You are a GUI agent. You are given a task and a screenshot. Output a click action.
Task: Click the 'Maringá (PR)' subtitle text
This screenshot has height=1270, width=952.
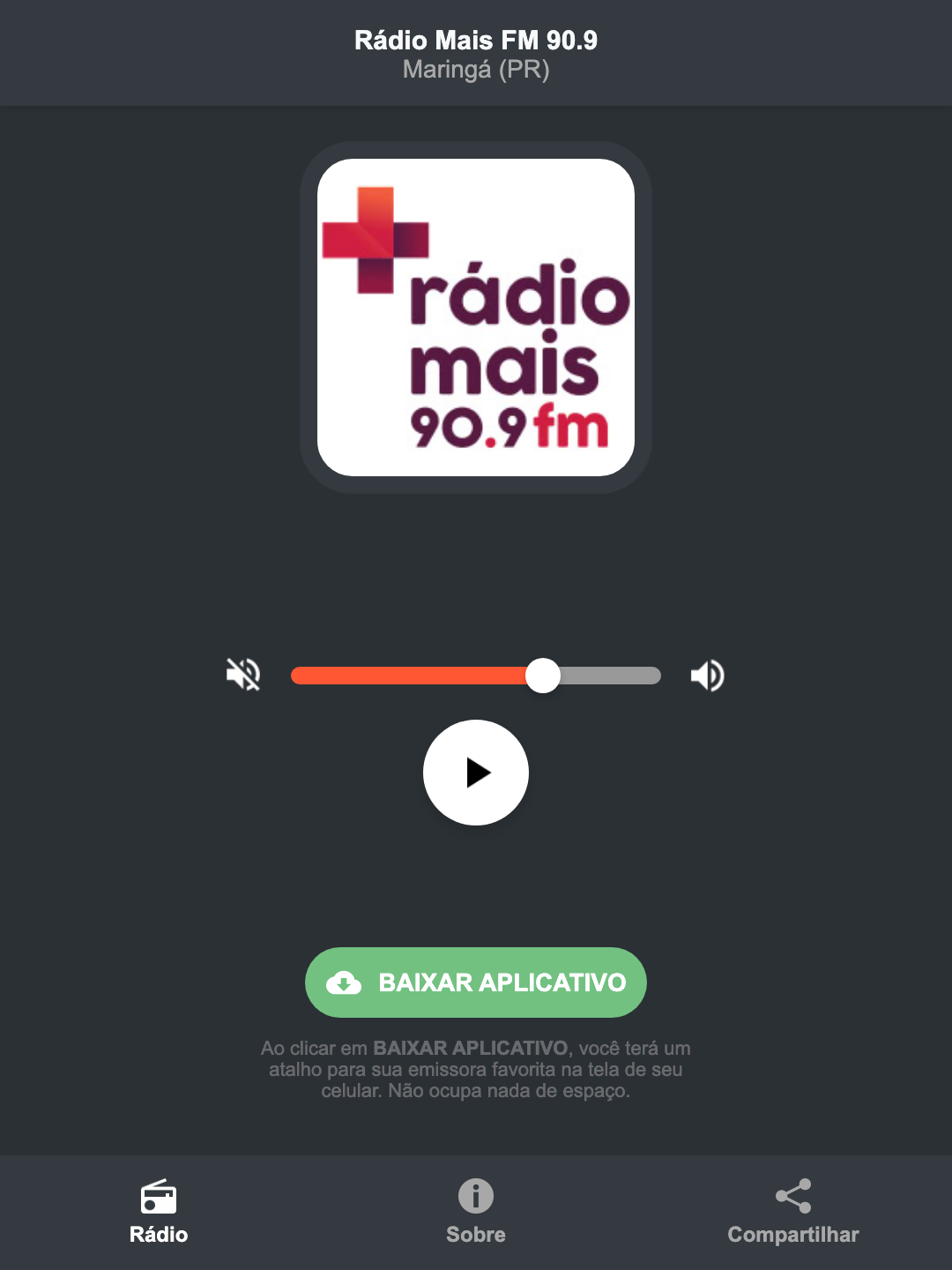tap(476, 70)
